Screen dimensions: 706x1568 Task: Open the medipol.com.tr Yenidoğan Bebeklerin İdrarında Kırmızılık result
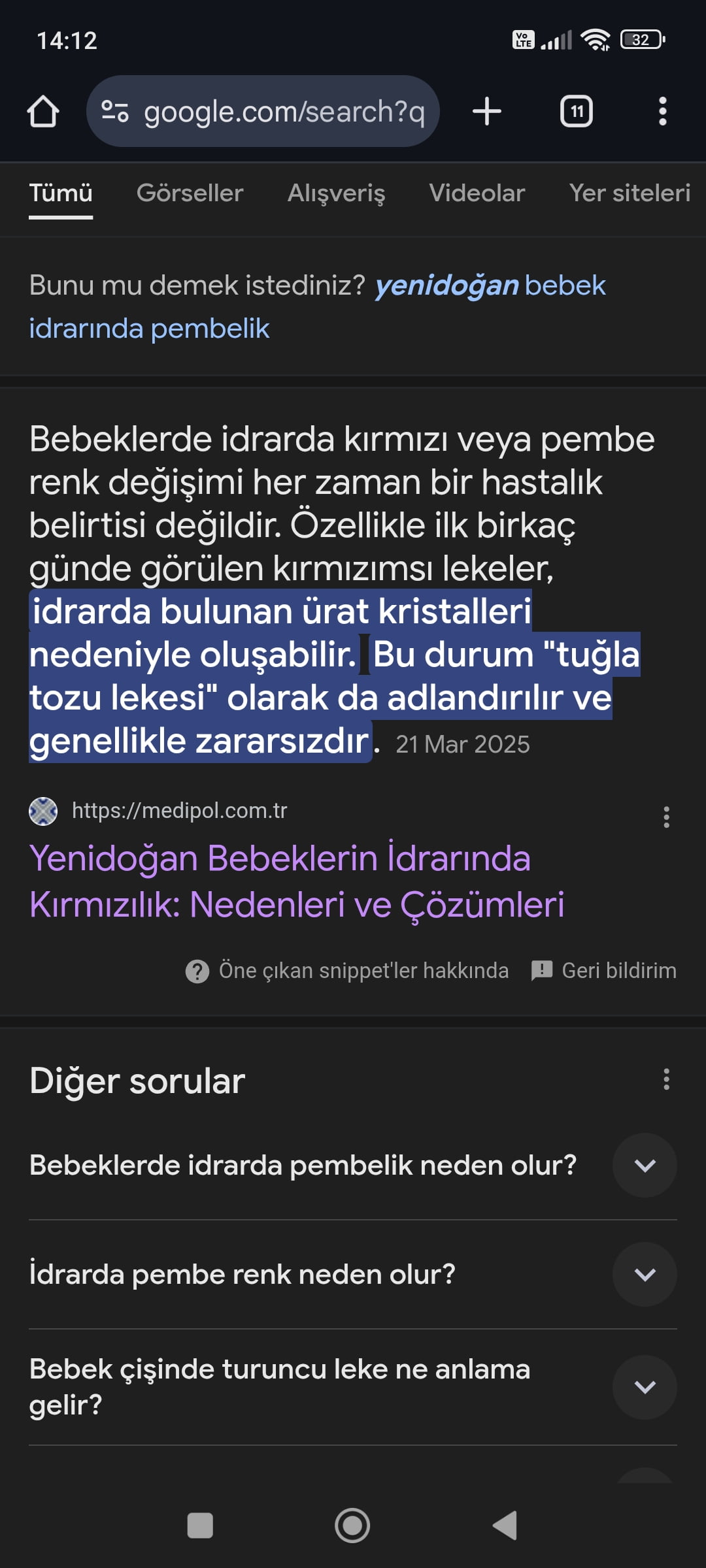click(297, 881)
